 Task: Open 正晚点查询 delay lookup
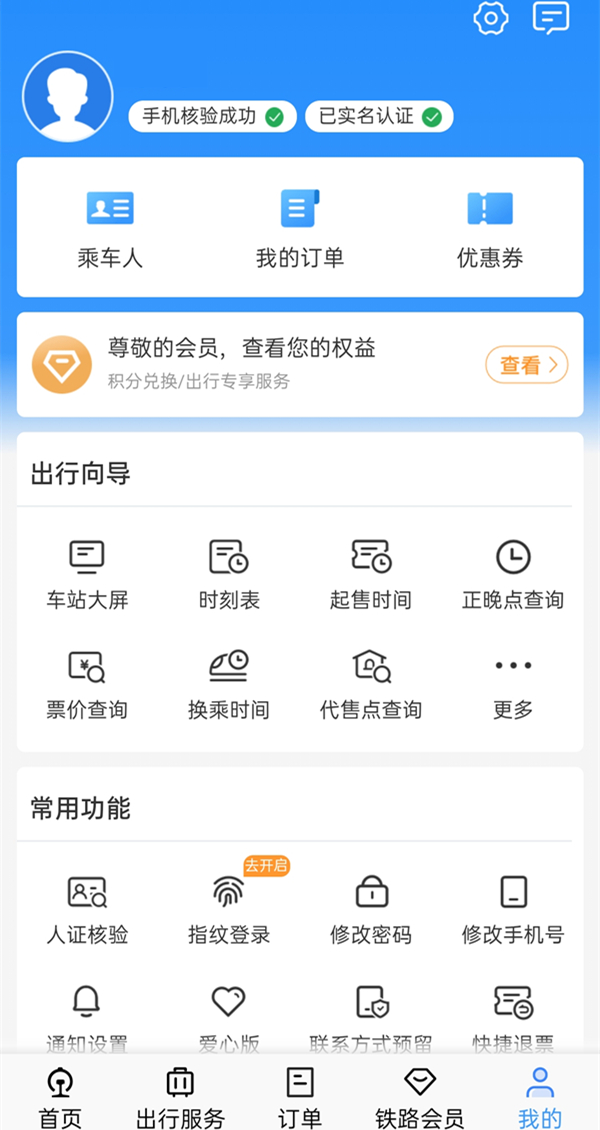[513, 574]
